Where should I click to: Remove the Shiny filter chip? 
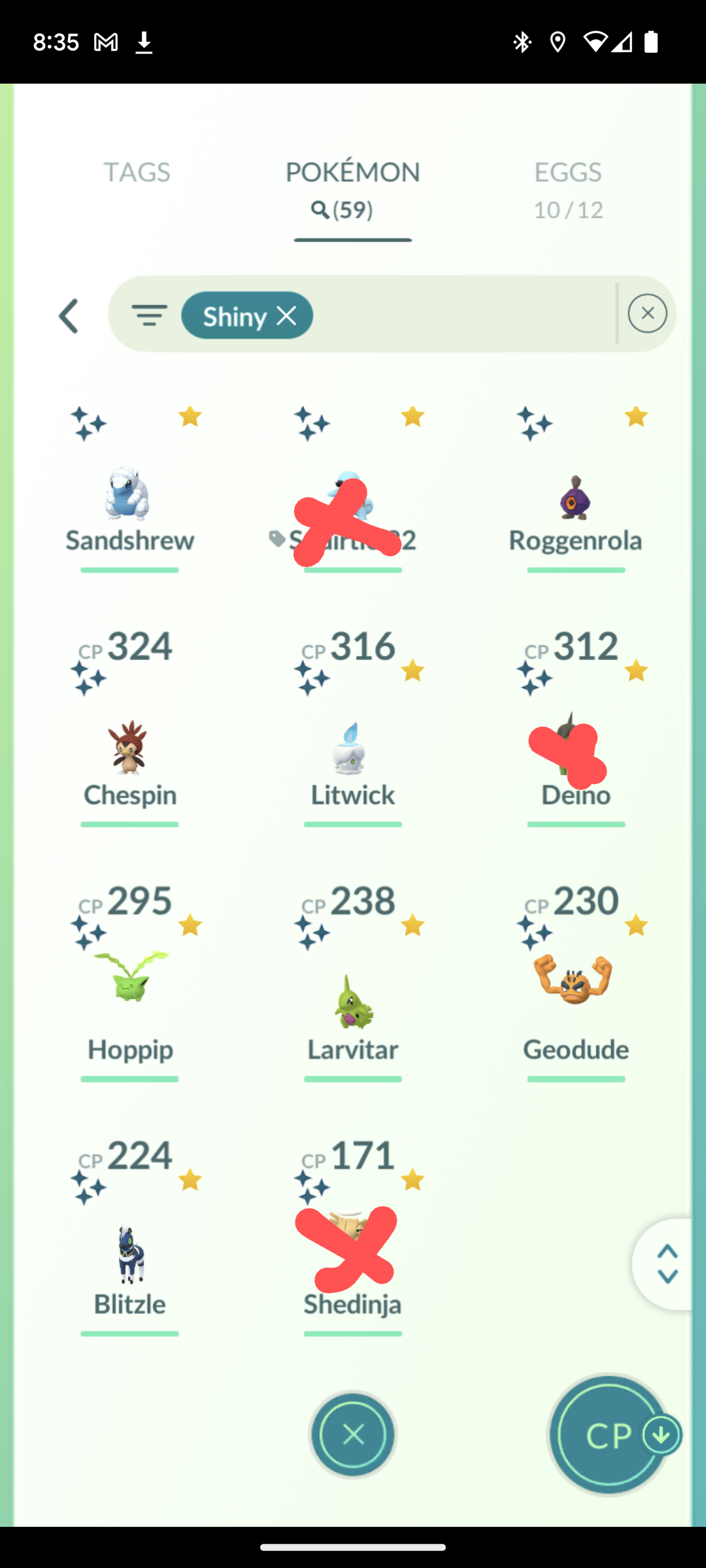coord(286,316)
